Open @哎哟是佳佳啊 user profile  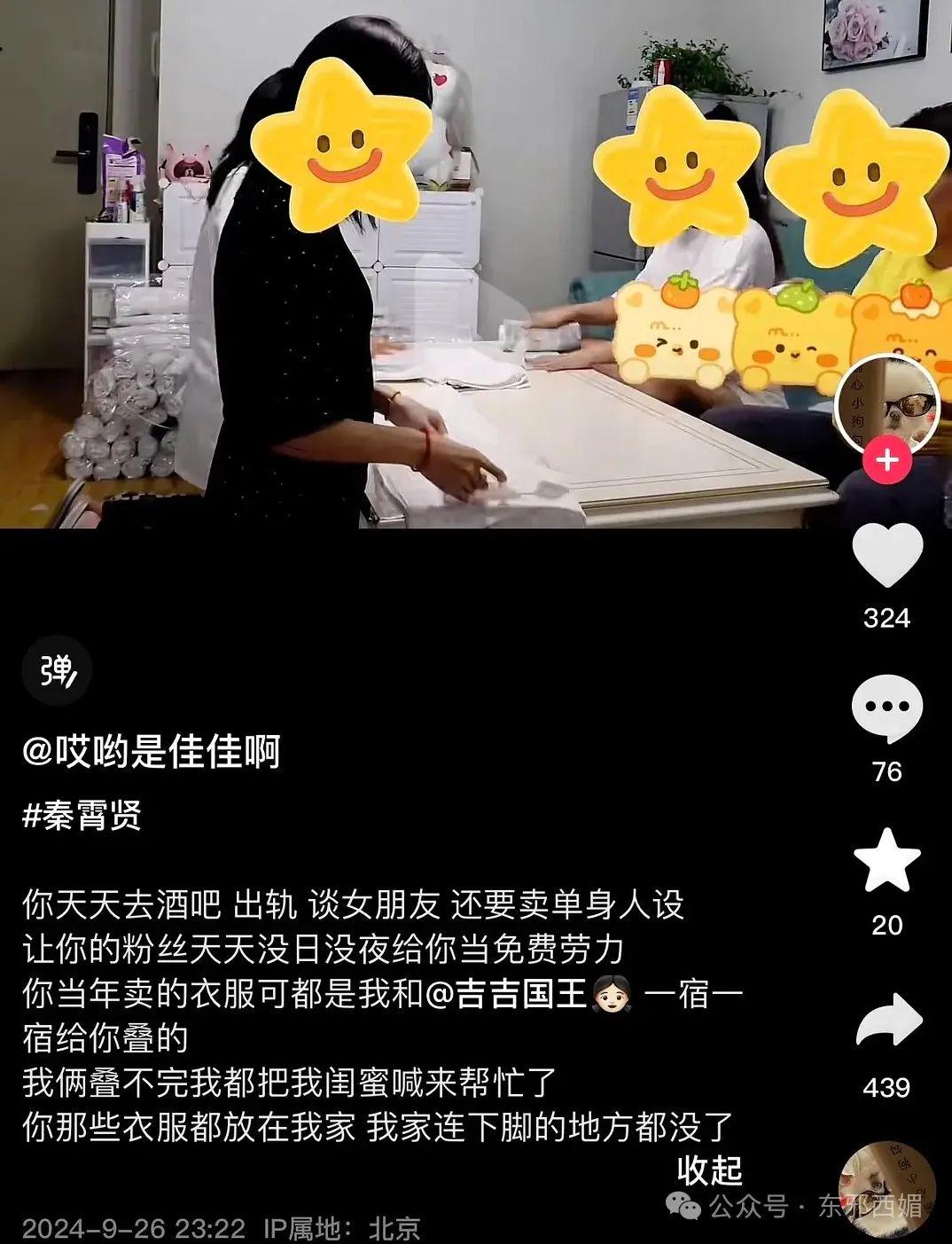pos(152,753)
